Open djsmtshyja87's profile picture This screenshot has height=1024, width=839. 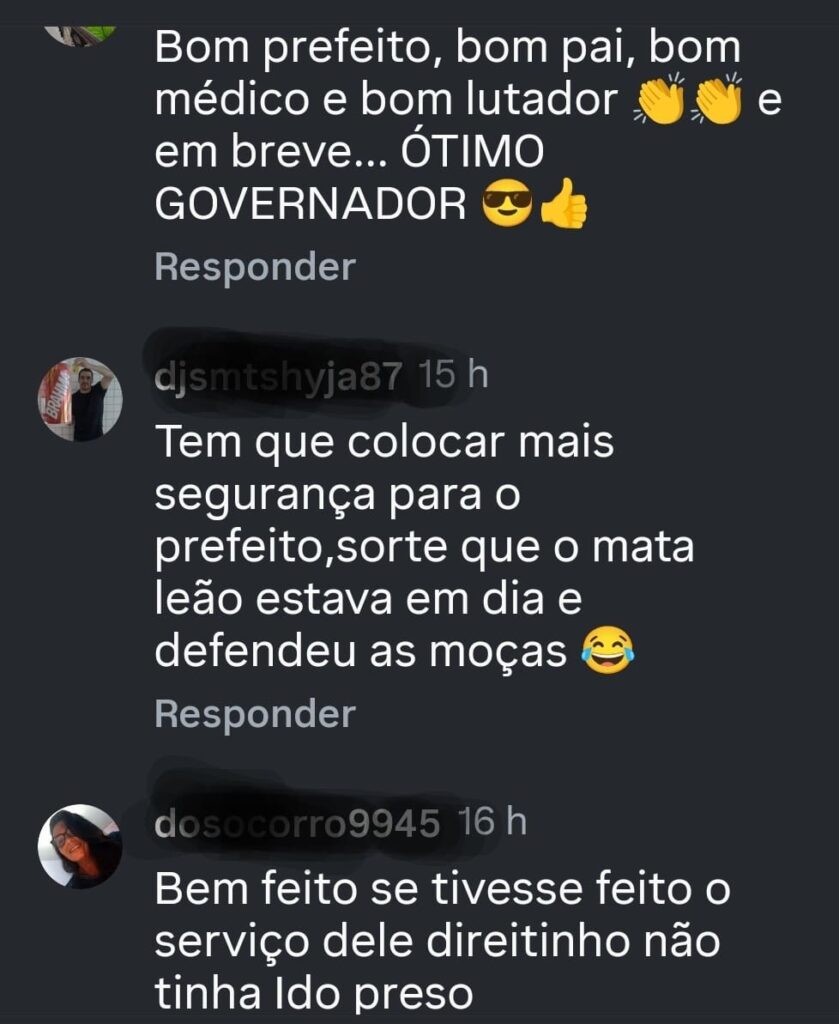coord(80,399)
